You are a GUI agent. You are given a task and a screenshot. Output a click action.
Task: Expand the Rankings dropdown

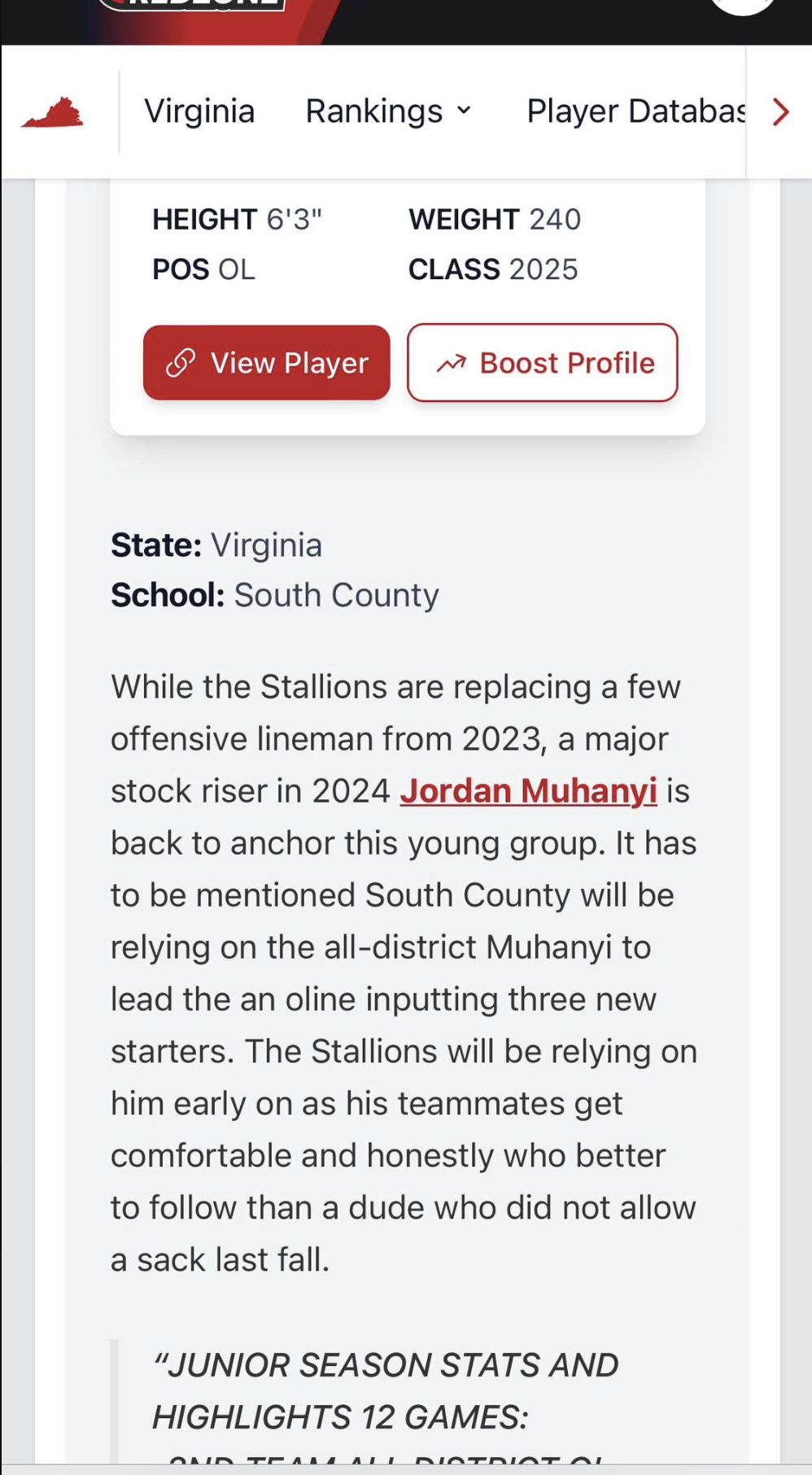388,112
